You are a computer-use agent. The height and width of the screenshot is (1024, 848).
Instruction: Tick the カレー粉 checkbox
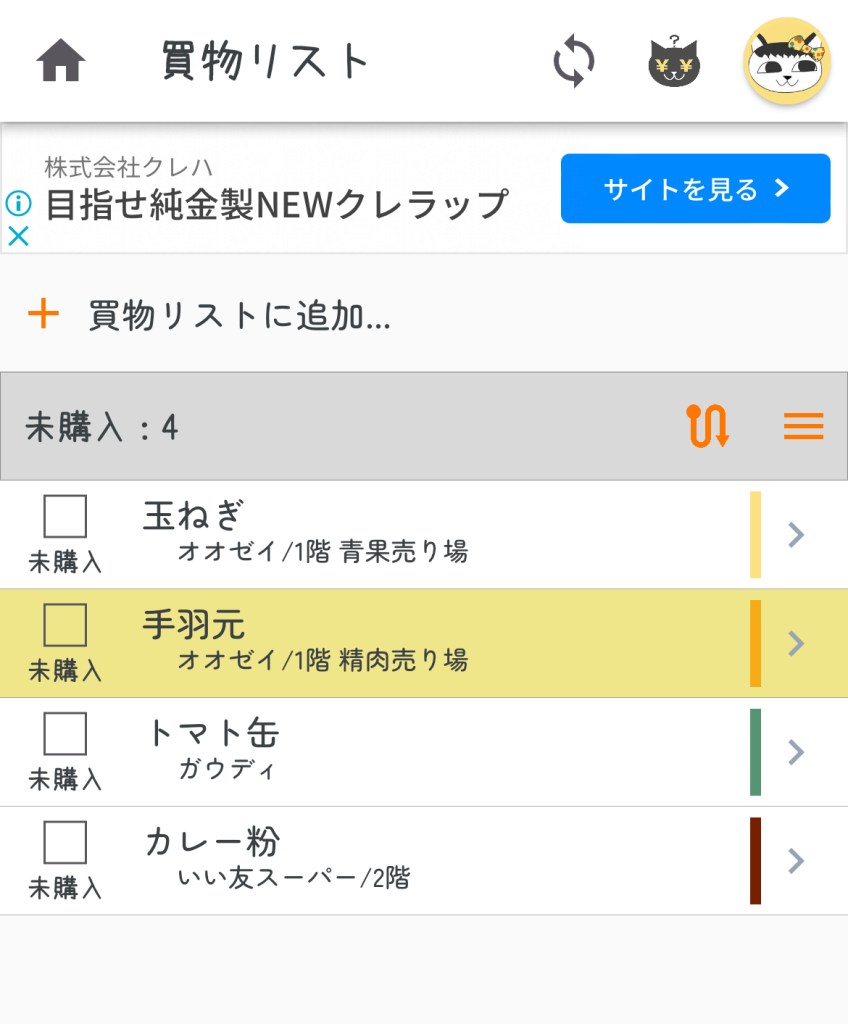click(x=65, y=843)
